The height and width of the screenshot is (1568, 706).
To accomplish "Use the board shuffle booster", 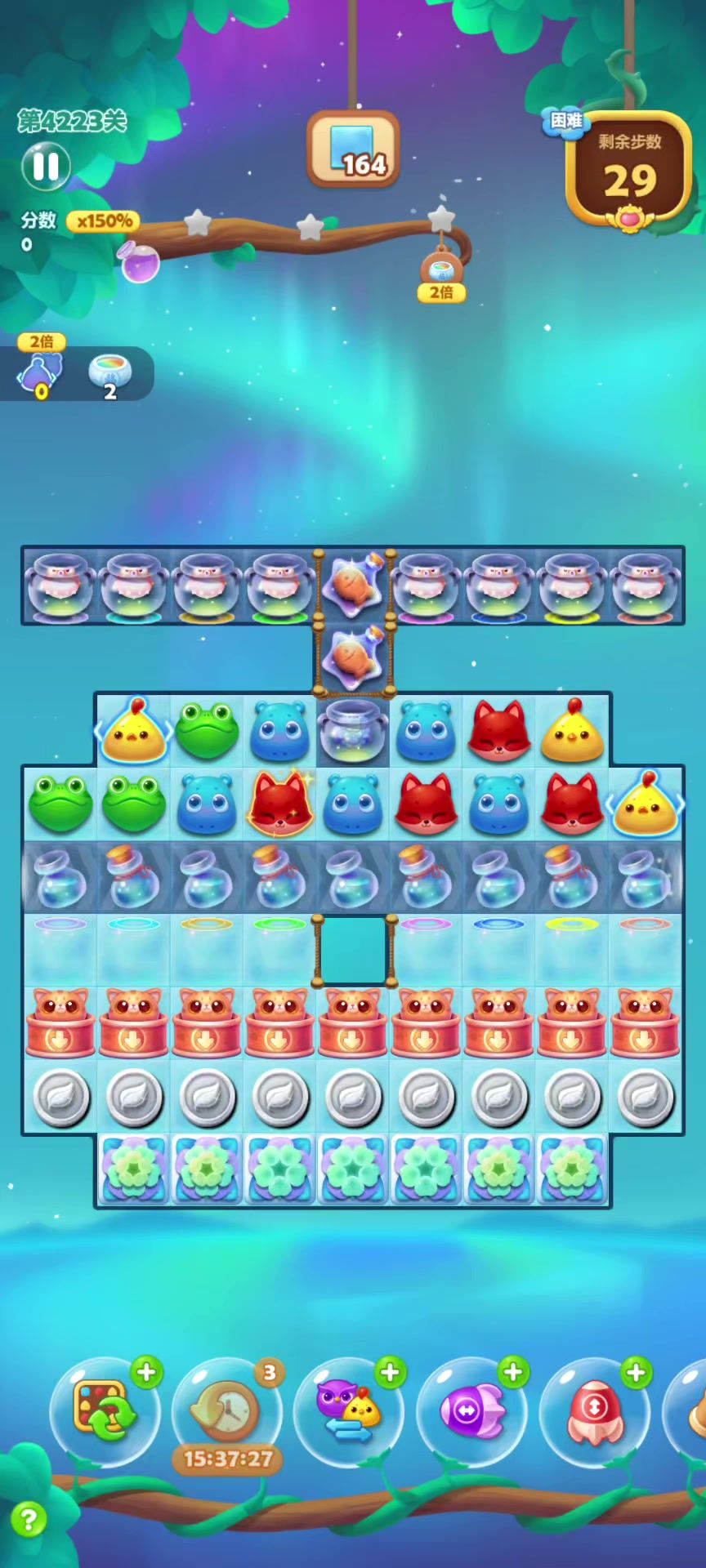I will point(105,1411).
